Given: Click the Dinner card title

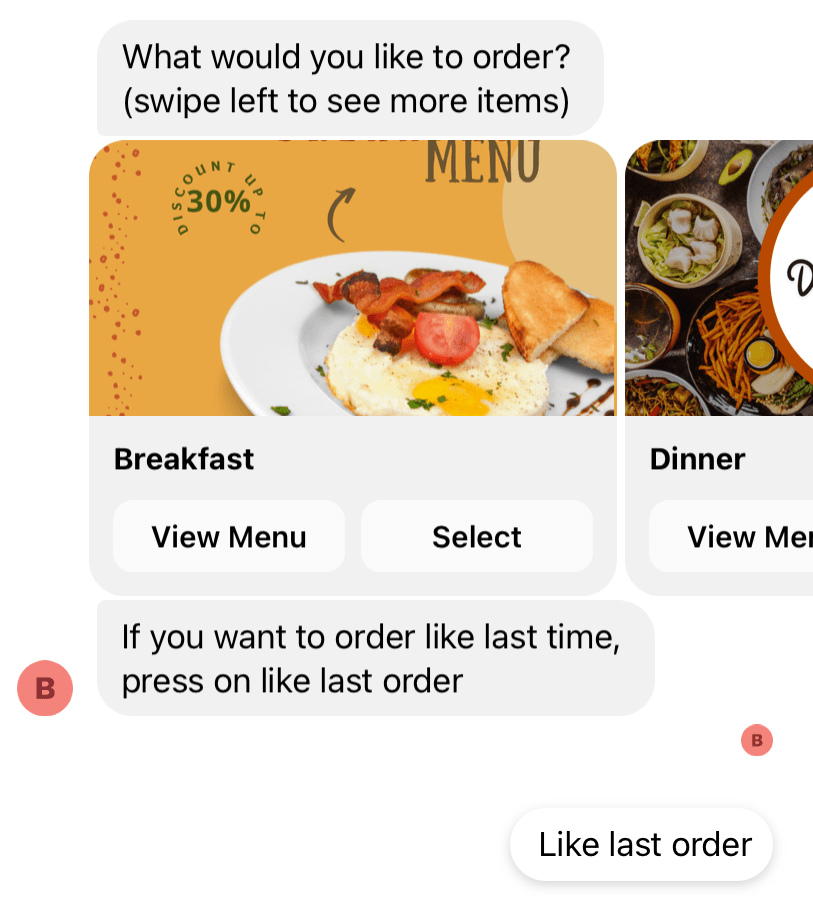Looking at the screenshot, I should (697, 459).
